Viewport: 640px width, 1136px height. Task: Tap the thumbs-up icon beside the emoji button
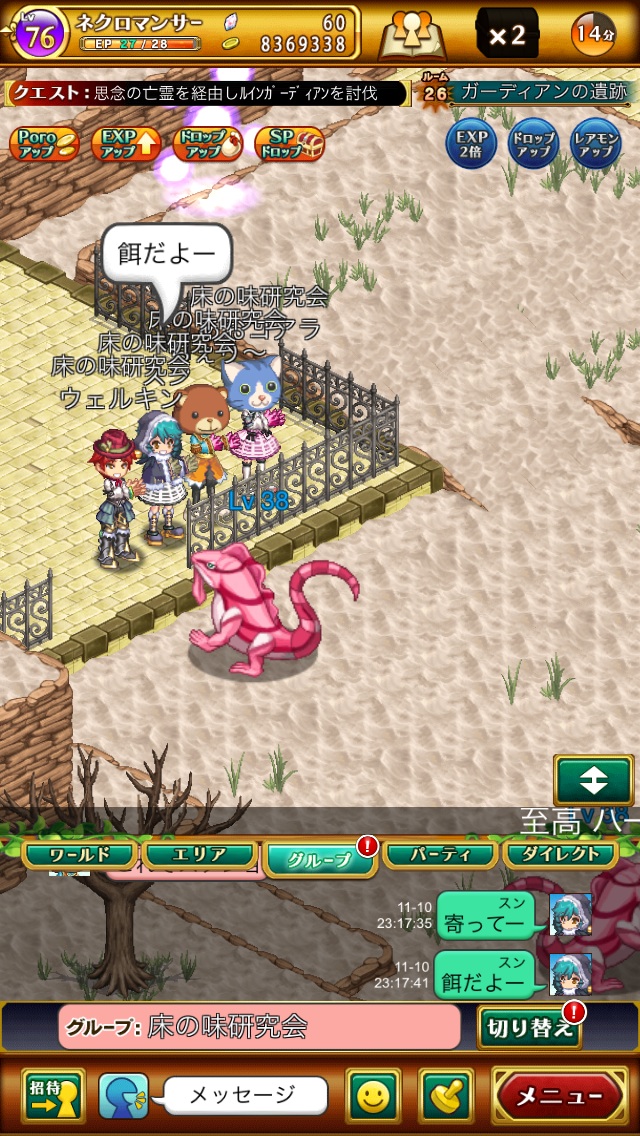pyautogui.click(x=446, y=1096)
